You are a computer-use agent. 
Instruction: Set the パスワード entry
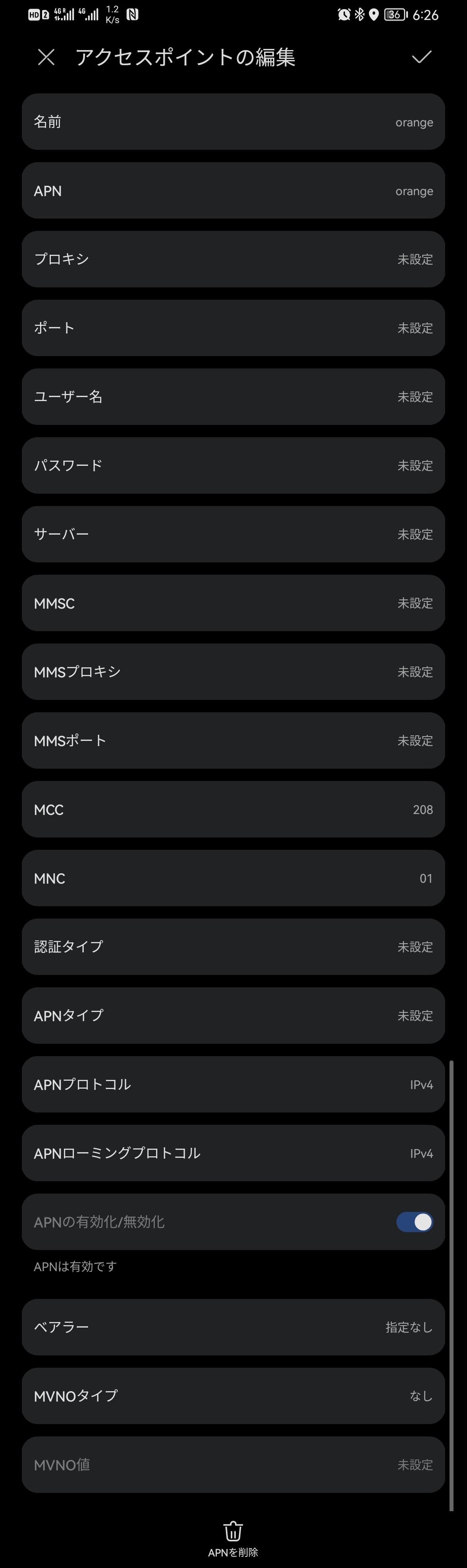(x=234, y=466)
